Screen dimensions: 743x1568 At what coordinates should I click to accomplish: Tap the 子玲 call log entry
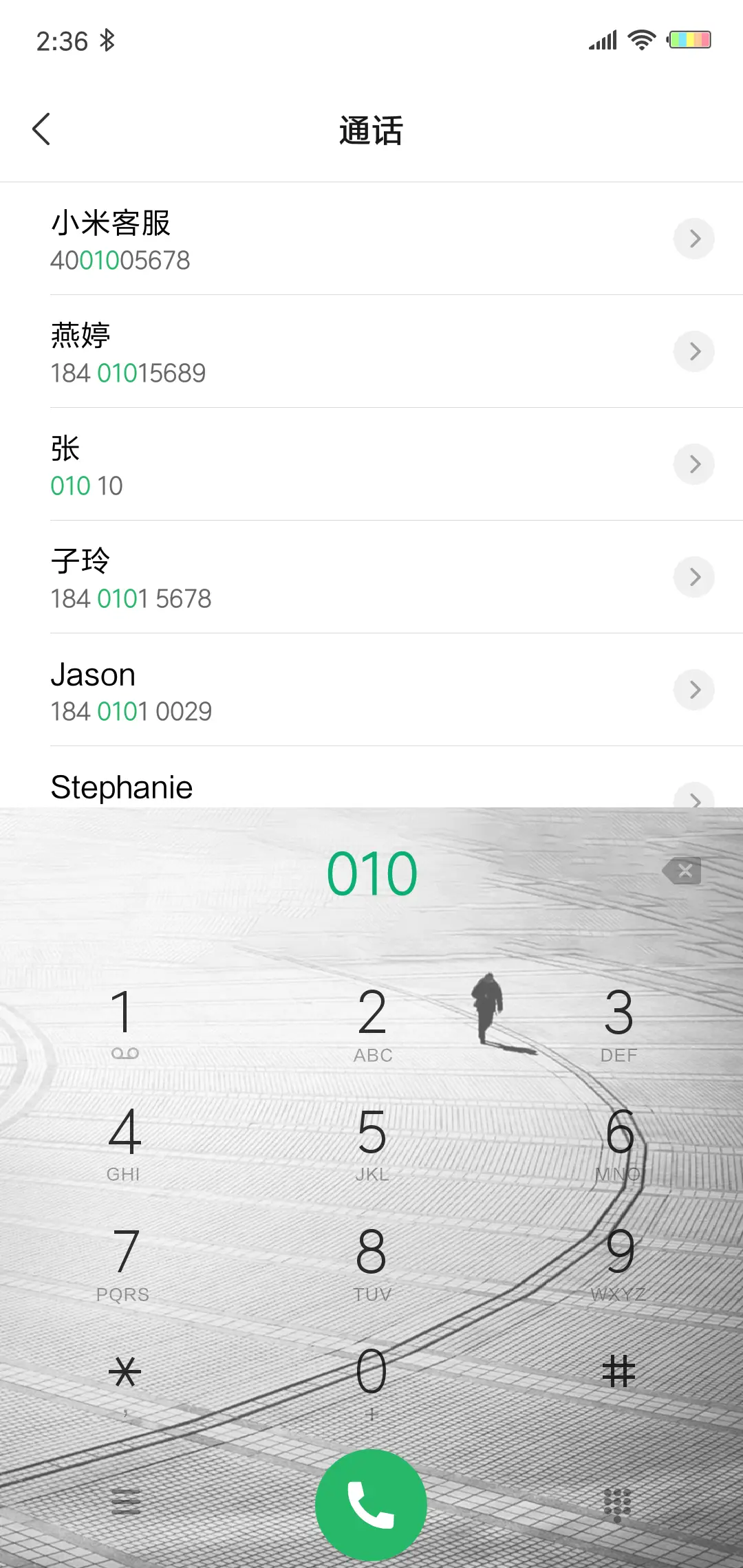pyautogui.click(x=275, y=576)
